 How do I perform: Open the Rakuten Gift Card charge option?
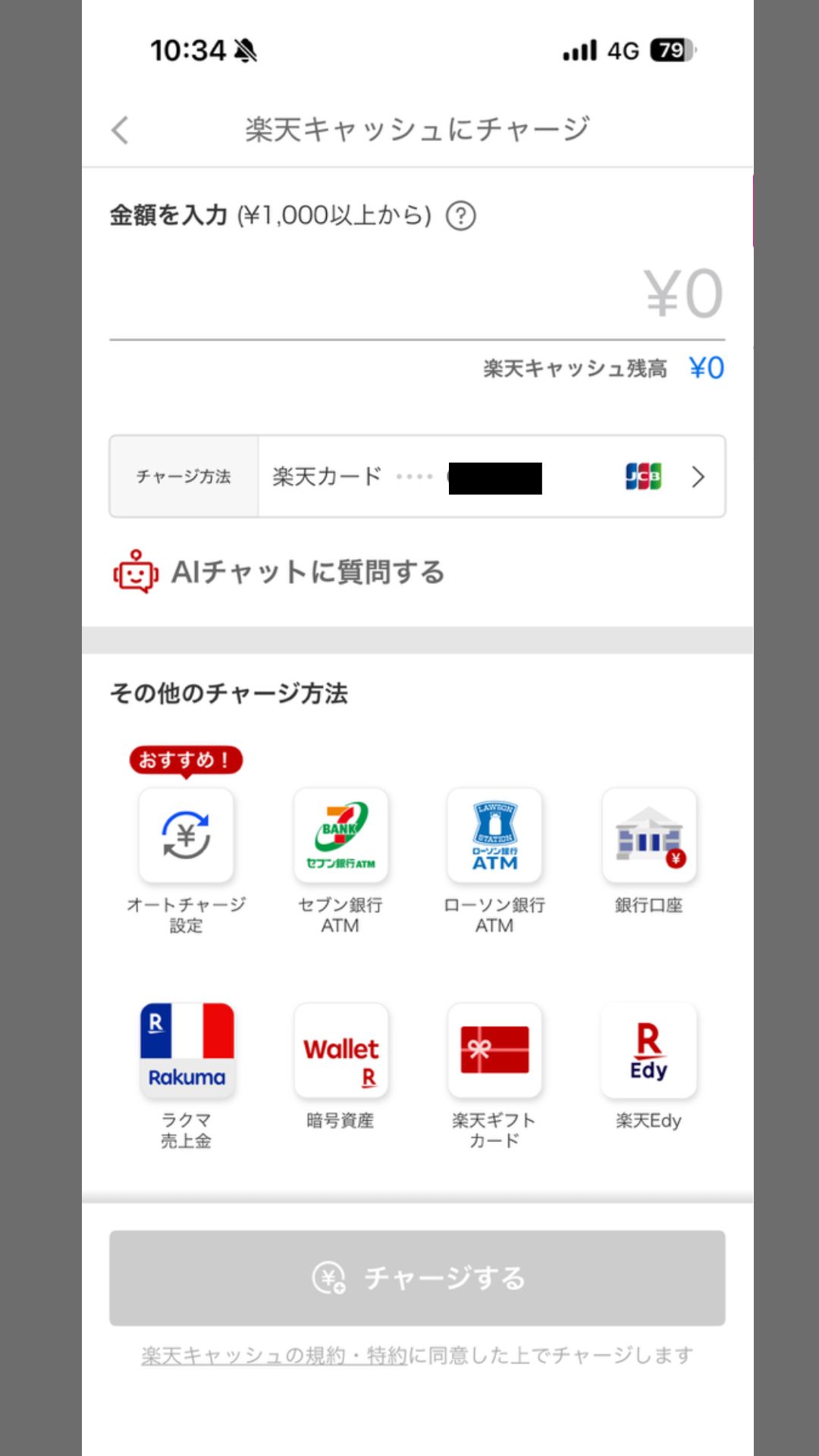pos(494,1050)
